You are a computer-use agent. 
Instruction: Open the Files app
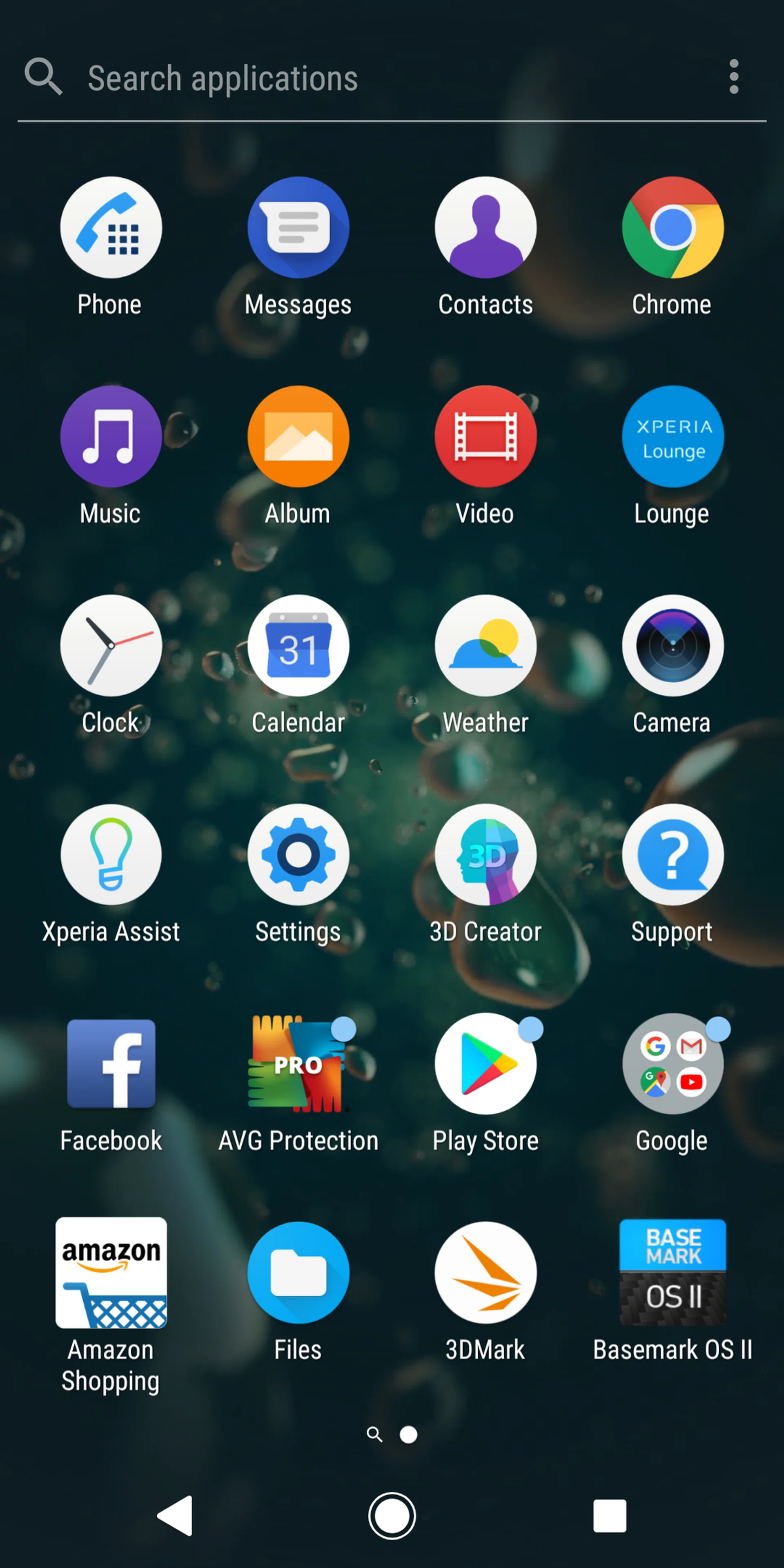pos(298,1272)
